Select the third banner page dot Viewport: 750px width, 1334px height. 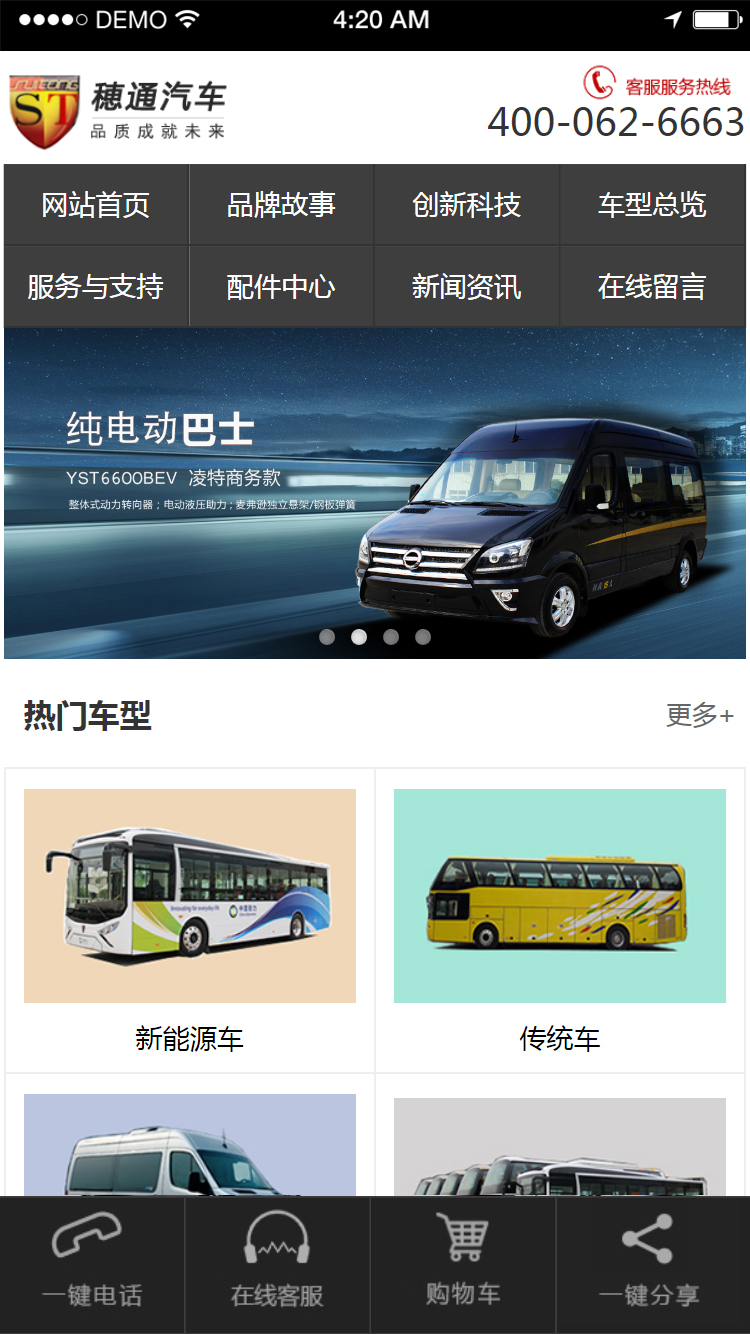click(391, 637)
